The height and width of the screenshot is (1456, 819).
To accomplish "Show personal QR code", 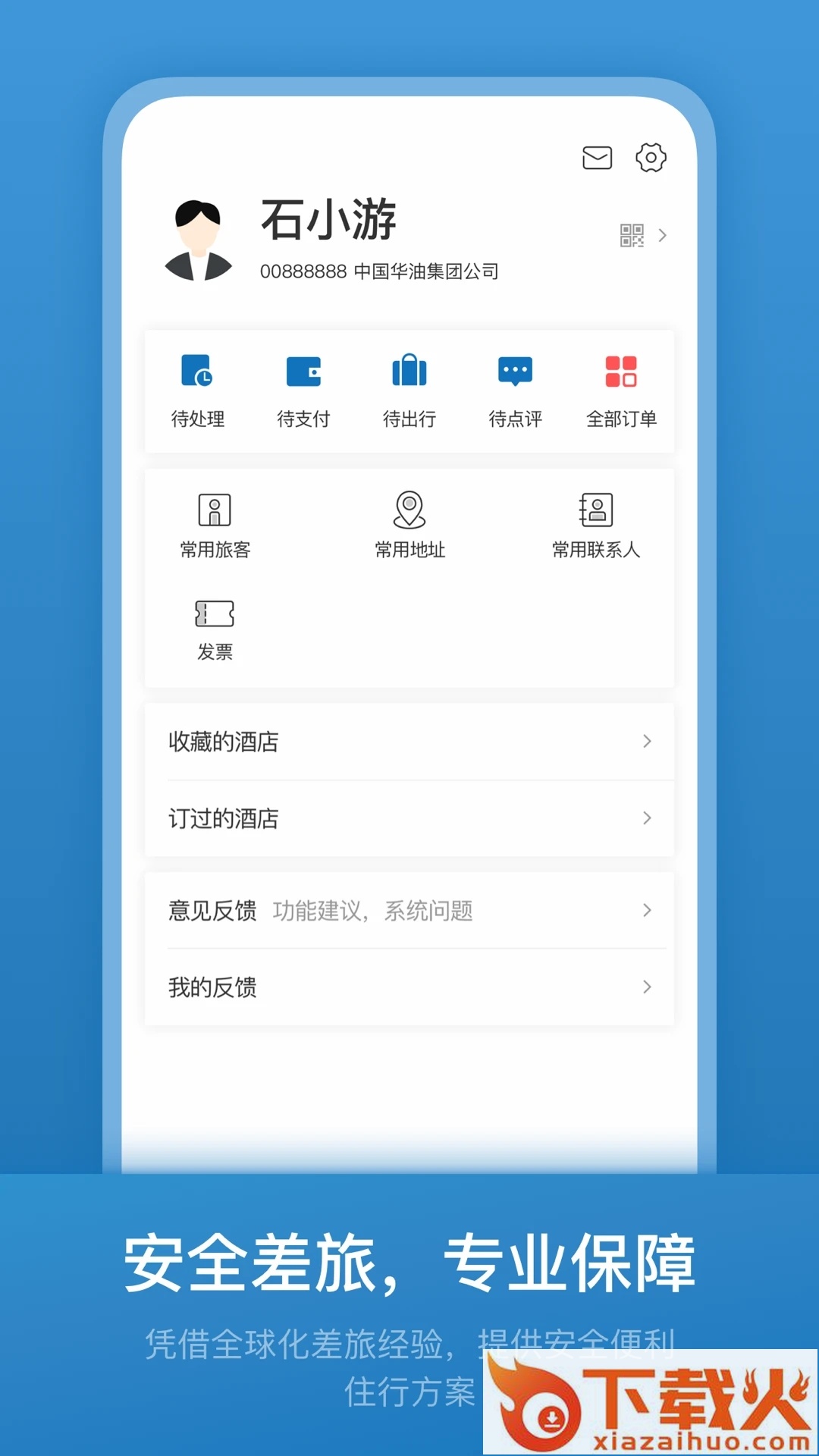I will coord(631,236).
